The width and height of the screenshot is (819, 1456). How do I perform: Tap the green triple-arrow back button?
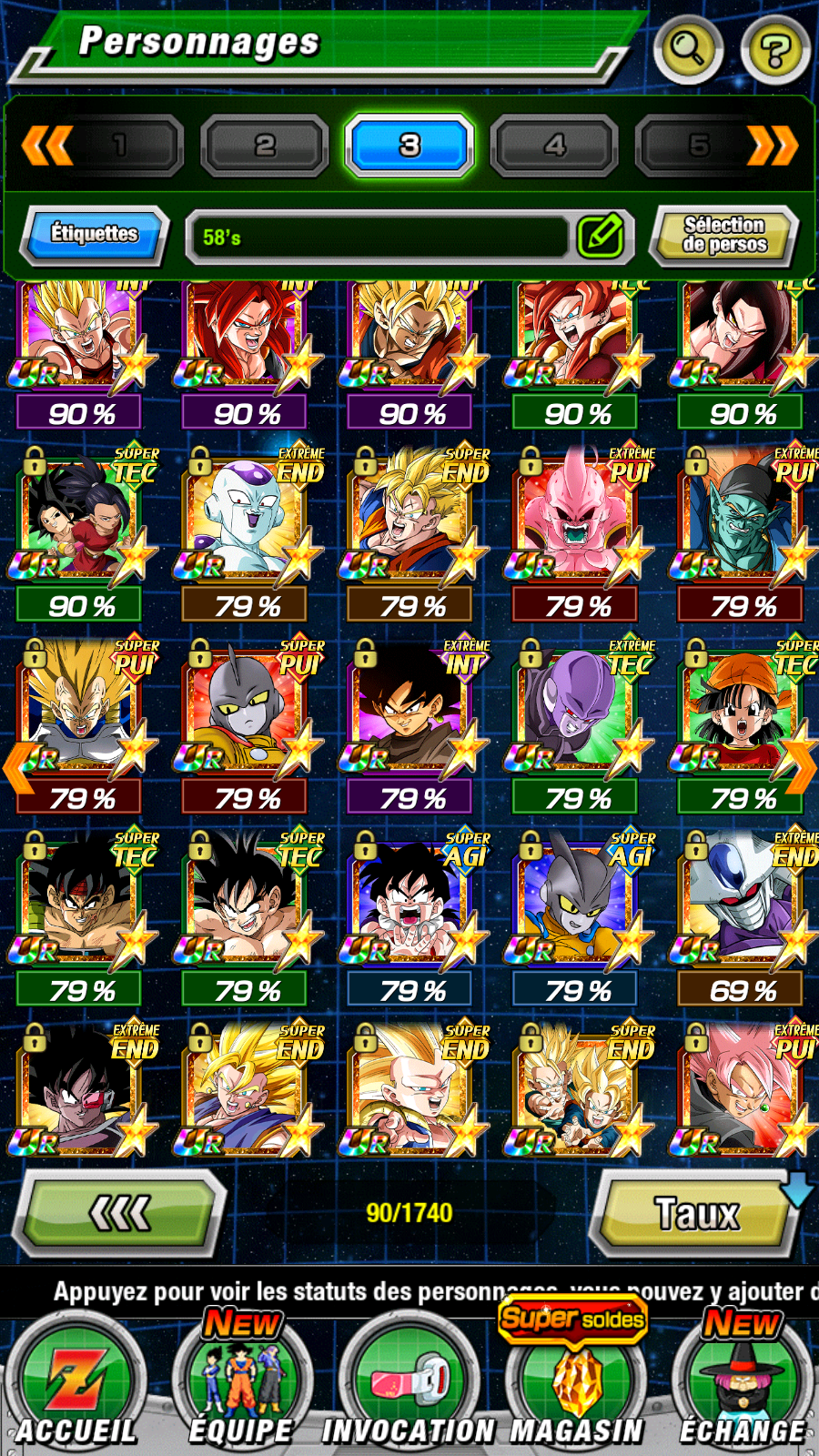click(120, 1213)
